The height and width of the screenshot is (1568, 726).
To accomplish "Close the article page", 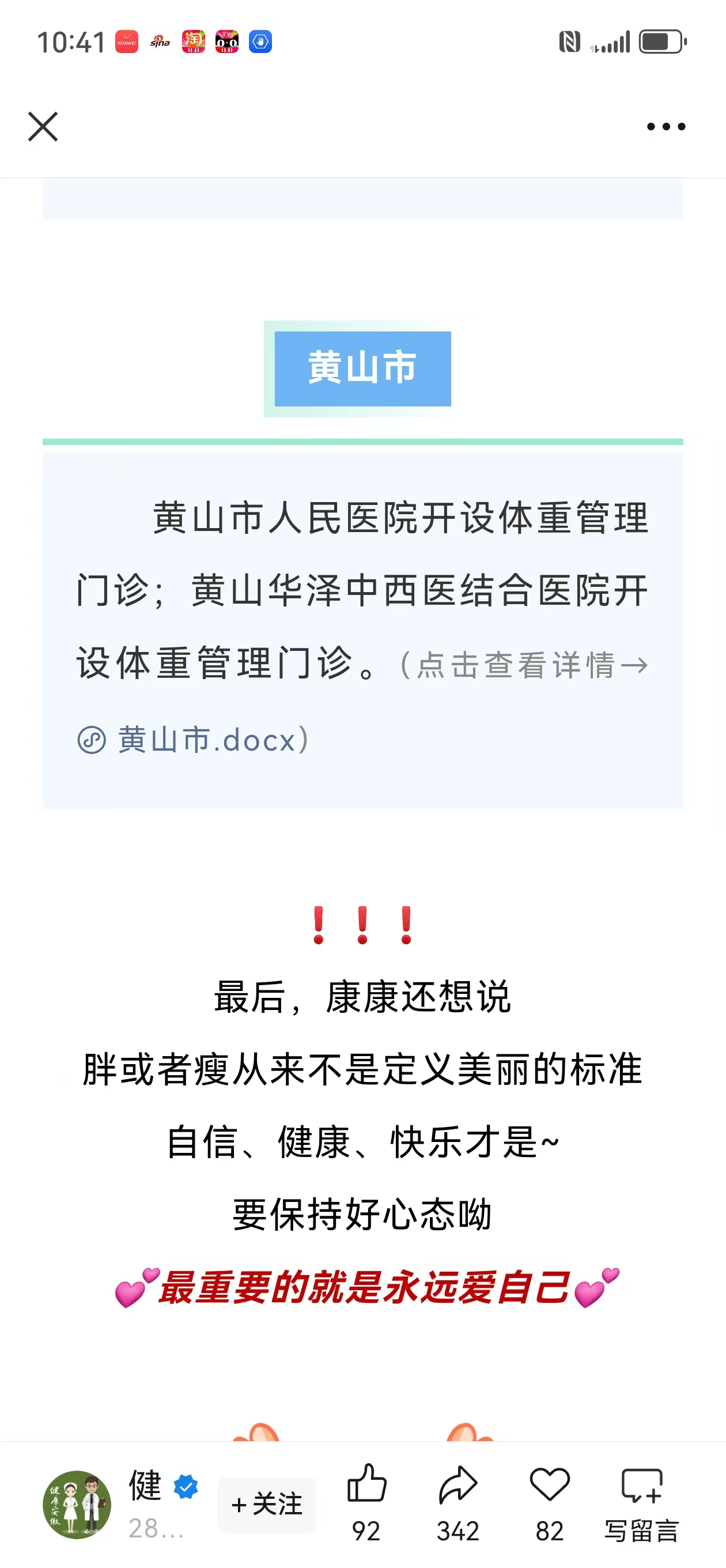I will [x=43, y=127].
